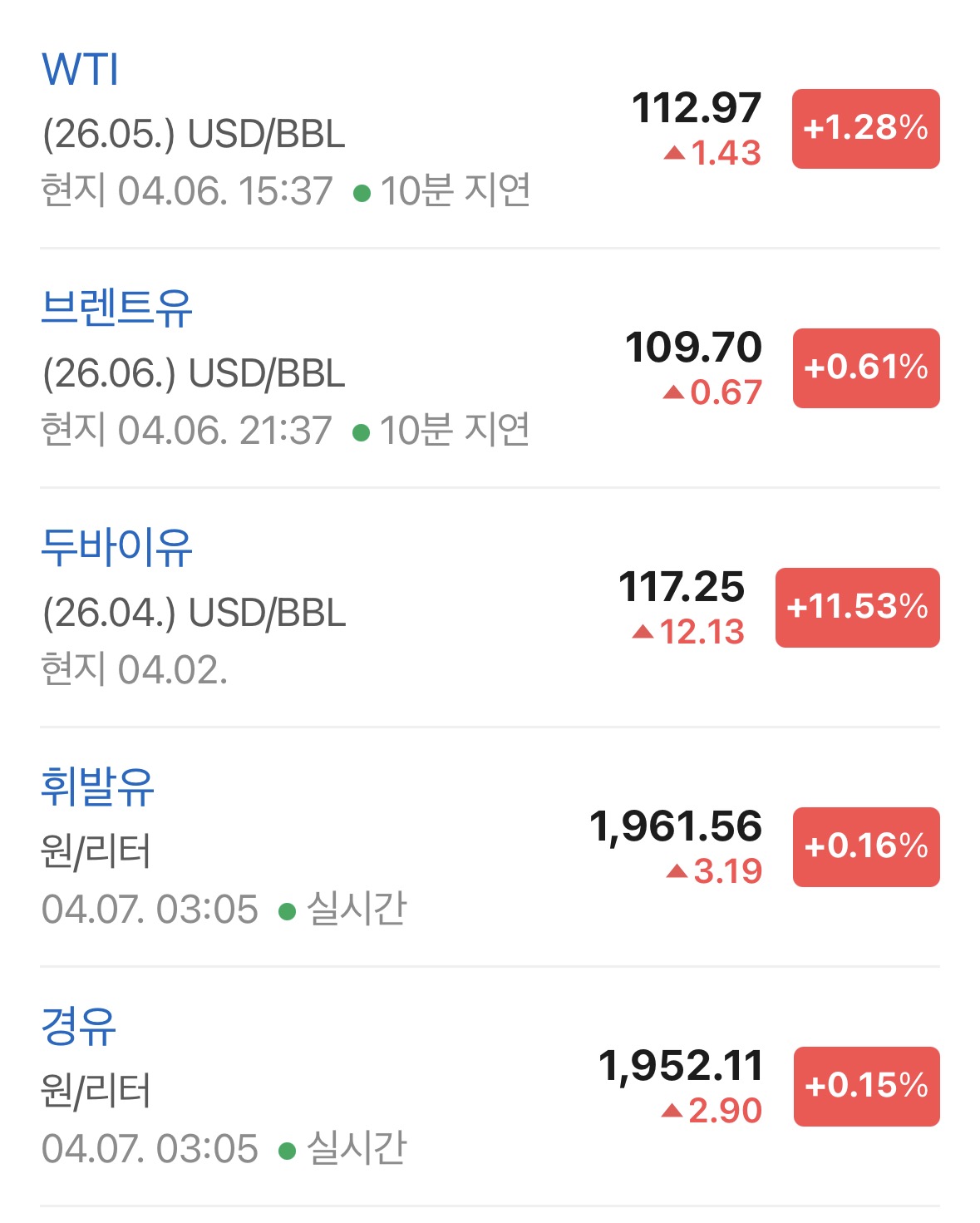View 브렌트유 price details

[116, 308]
